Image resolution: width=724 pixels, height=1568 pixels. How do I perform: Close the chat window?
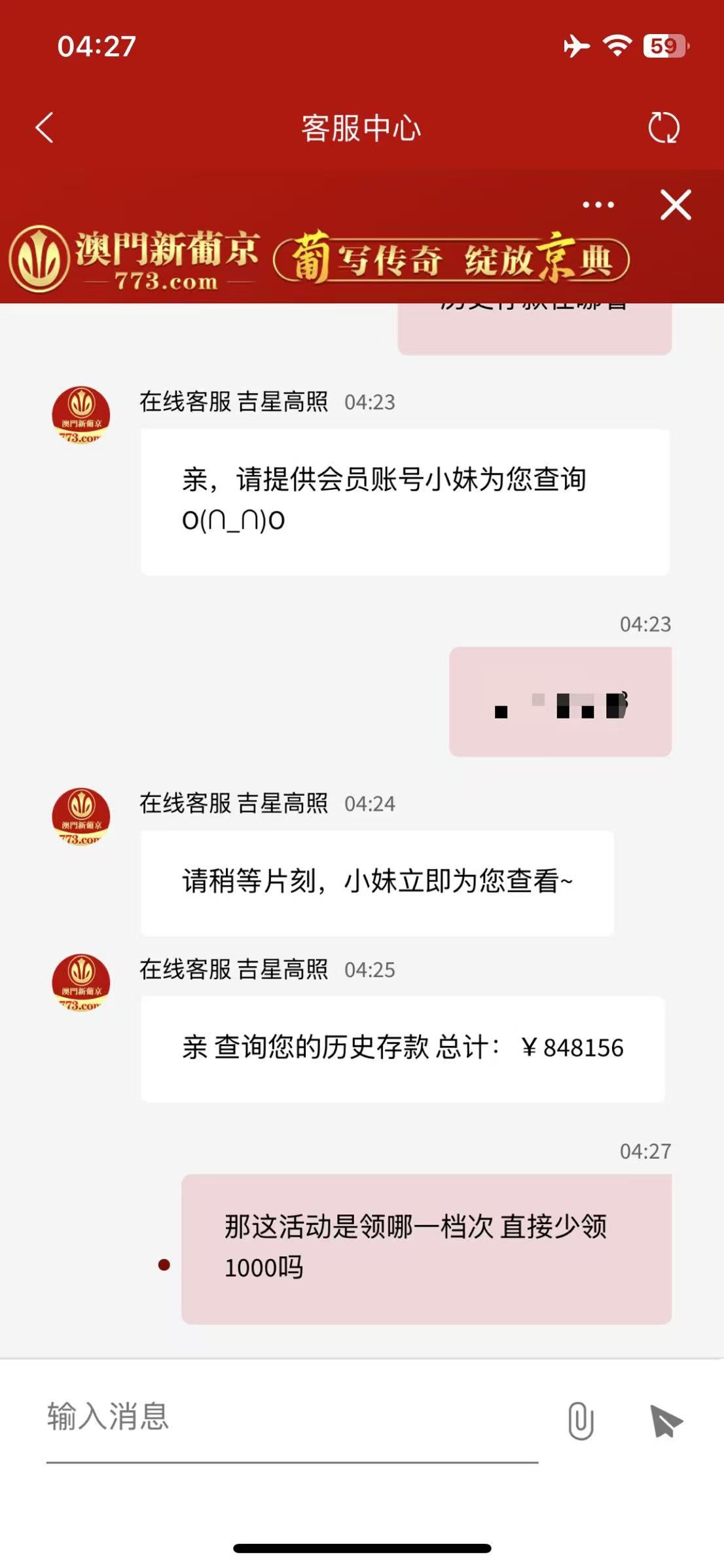click(676, 205)
